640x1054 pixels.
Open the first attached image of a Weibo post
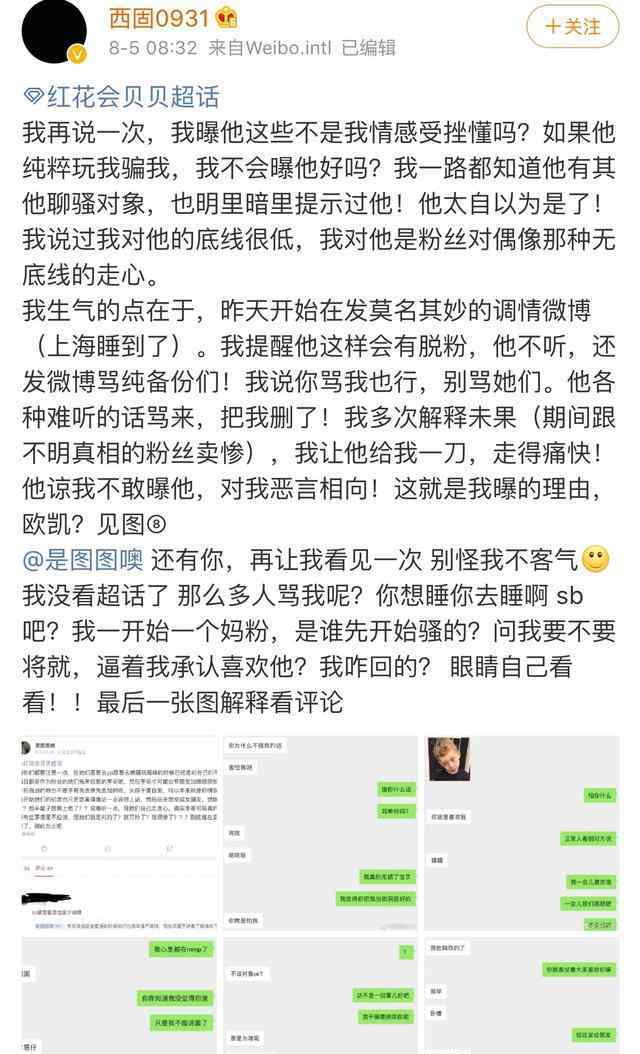coord(120,833)
